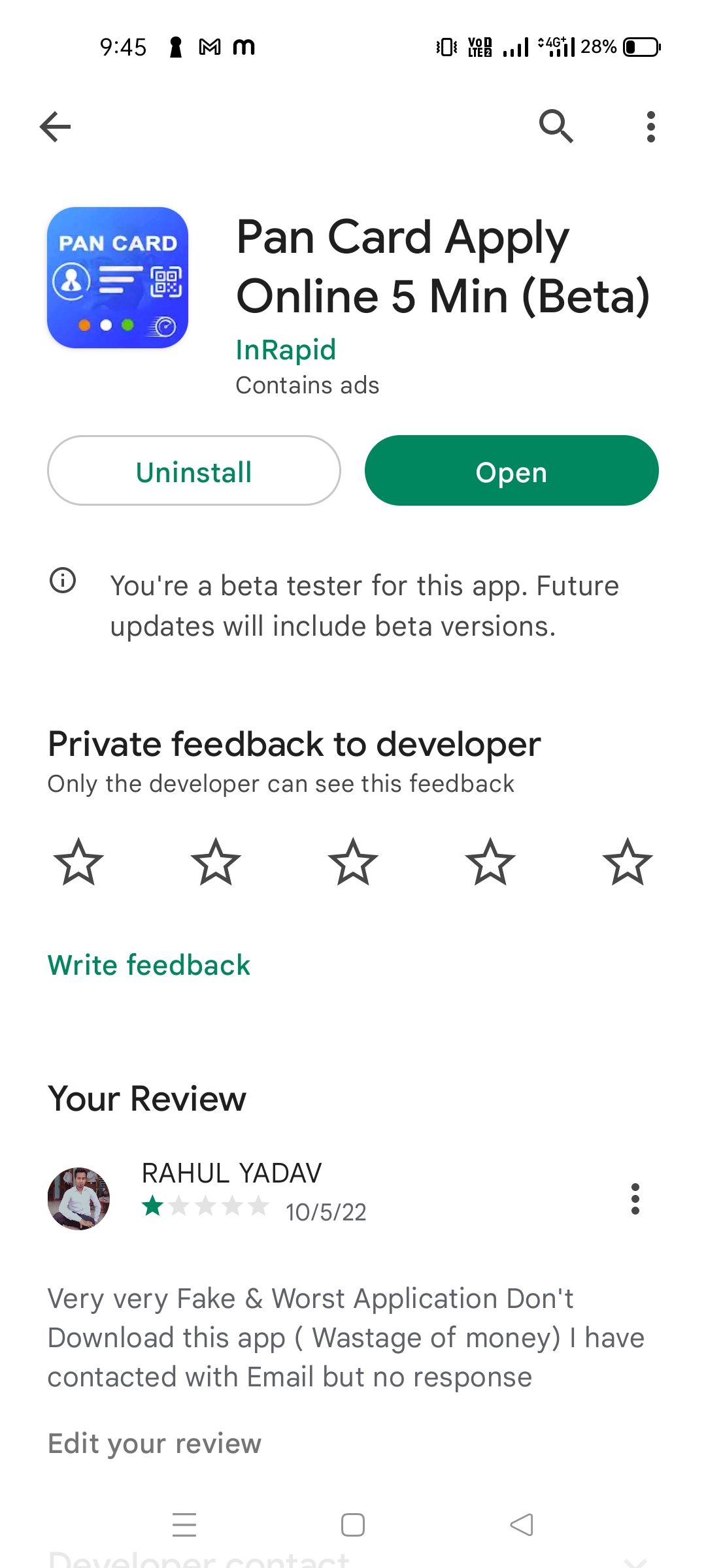Open recent apps from navigation bar

pos(184,1525)
